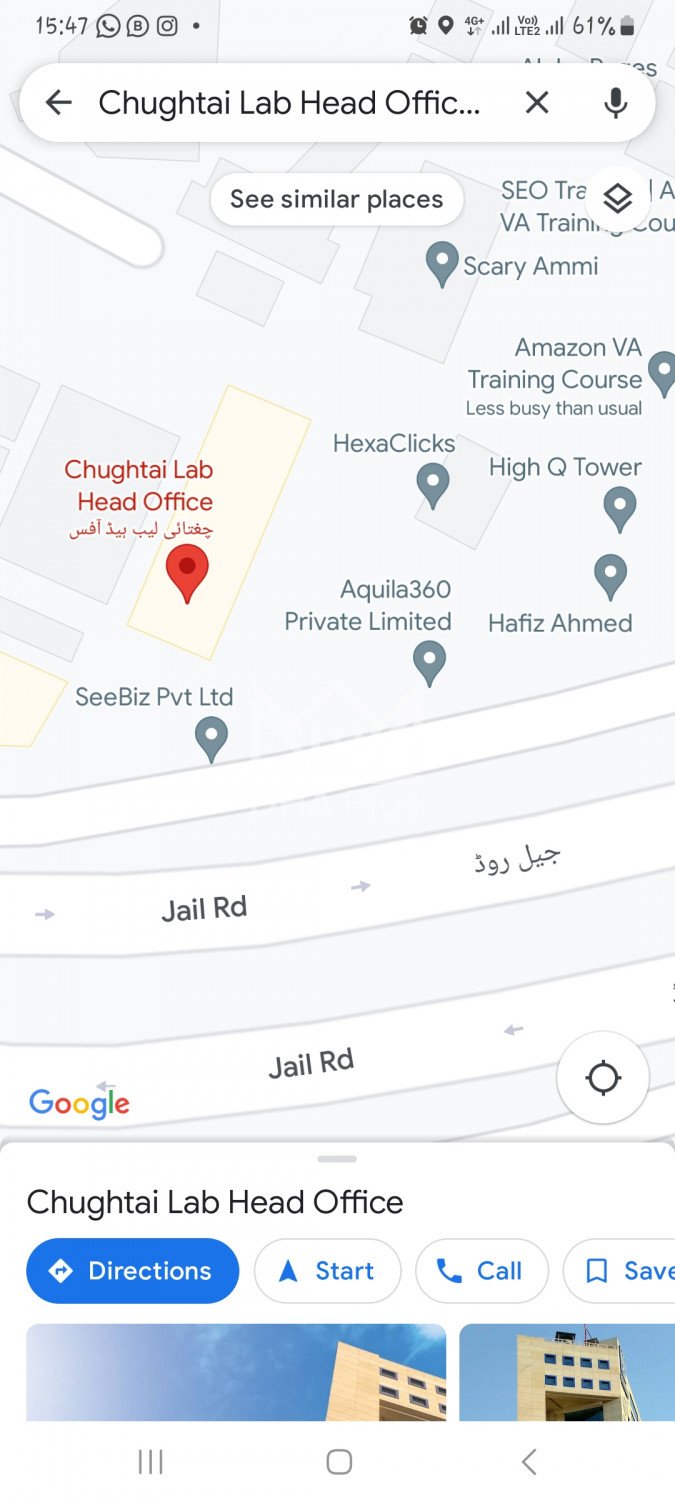Viewport: 675px width, 1500px height.
Task: Clear the Chughtai Lab search text
Action: [537, 102]
